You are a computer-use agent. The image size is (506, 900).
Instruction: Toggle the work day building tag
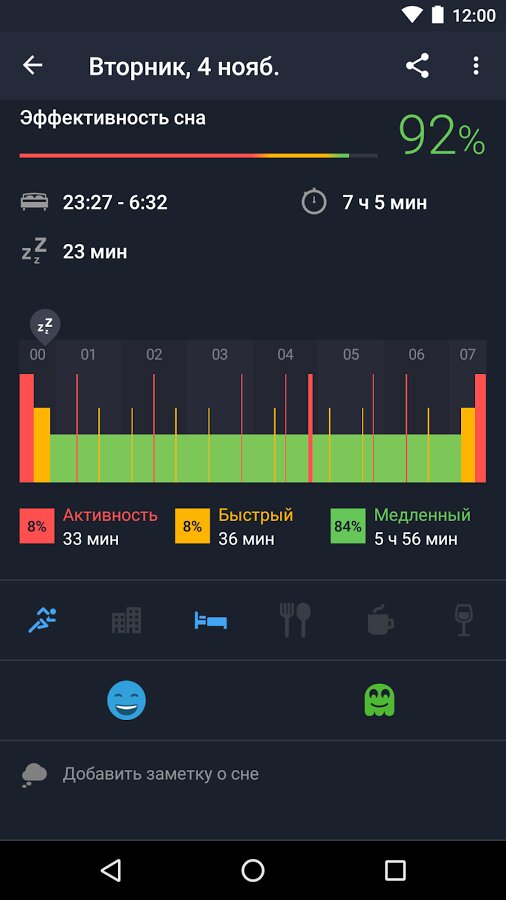click(126, 620)
